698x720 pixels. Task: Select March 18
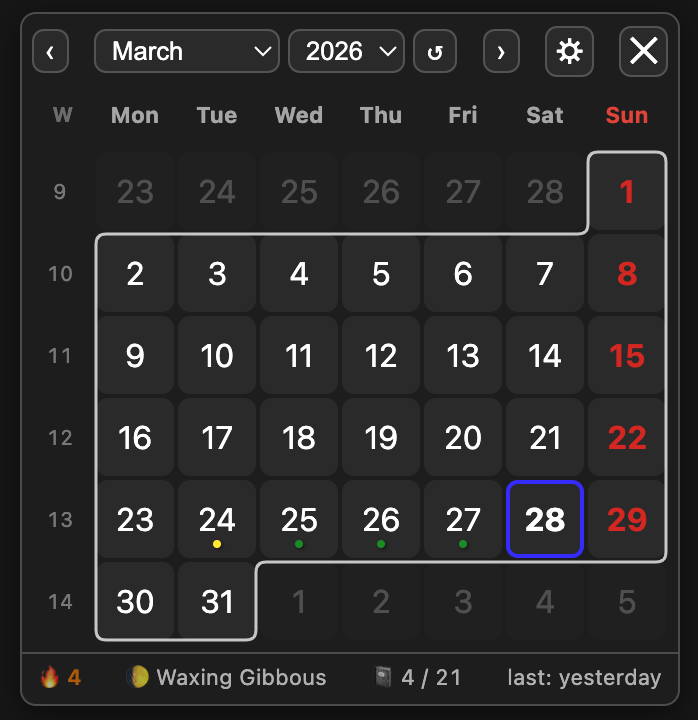(x=299, y=438)
